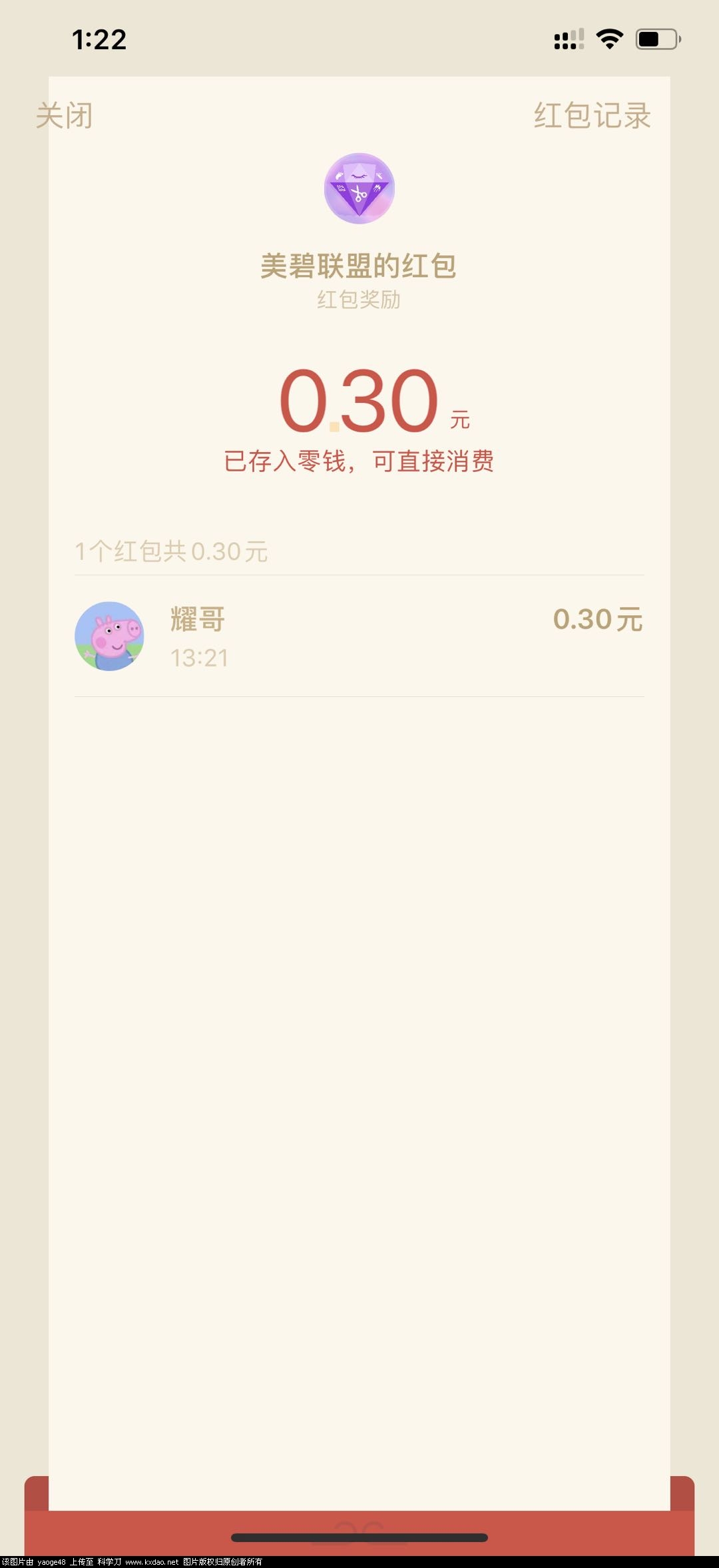Tap the 已存入零钱，可直接消费 notice
Viewport: 719px width, 1568px height.
359,460
